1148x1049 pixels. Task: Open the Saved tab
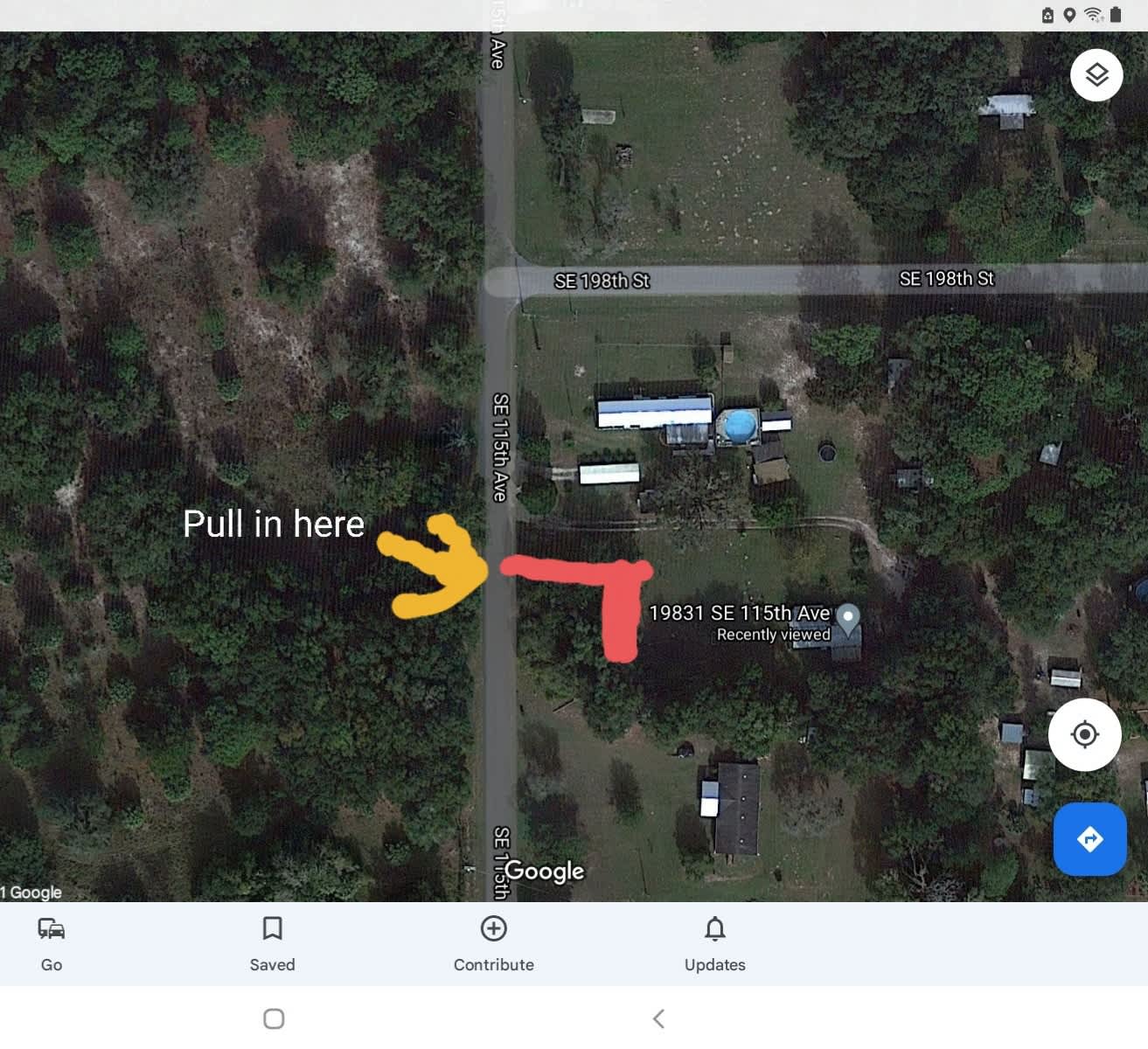pyautogui.click(x=272, y=944)
